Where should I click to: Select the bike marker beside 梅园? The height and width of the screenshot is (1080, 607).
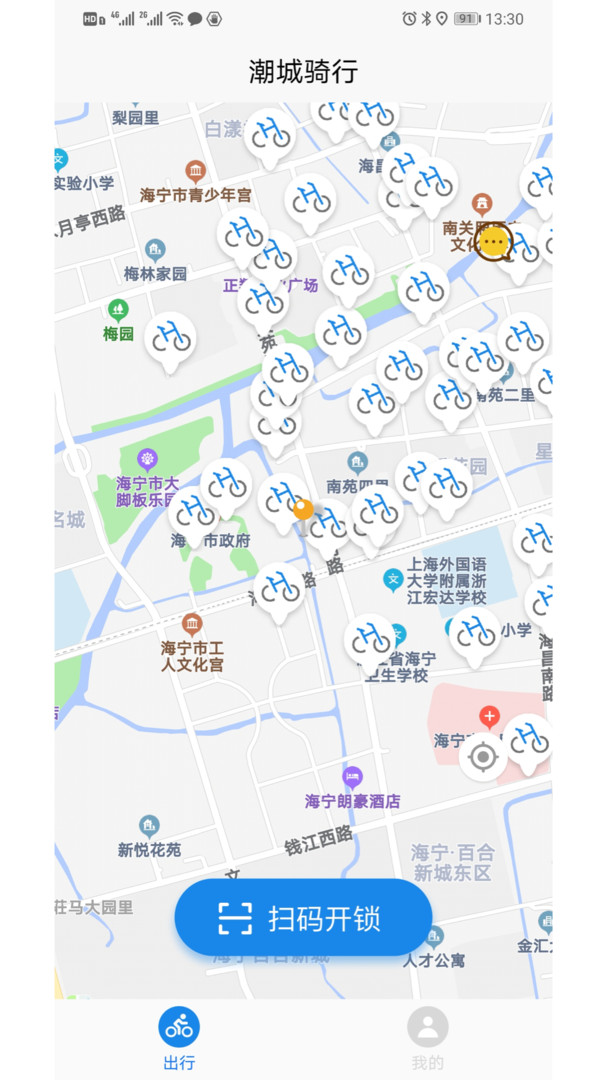coord(170,338)
